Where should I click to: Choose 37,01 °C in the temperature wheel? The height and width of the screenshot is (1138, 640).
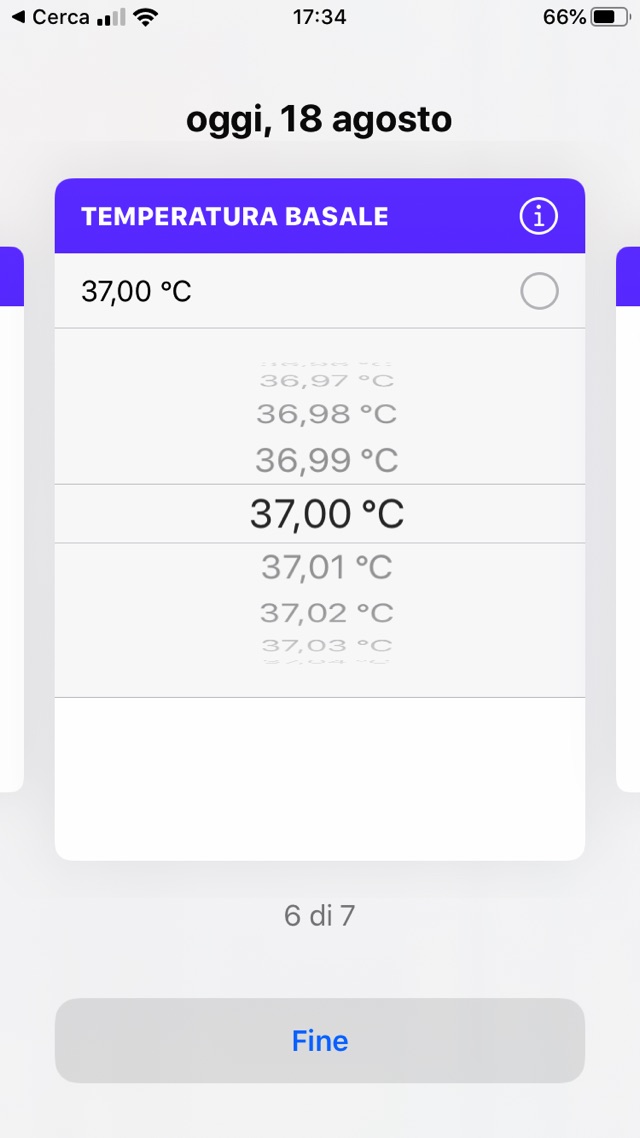[326, 568]
